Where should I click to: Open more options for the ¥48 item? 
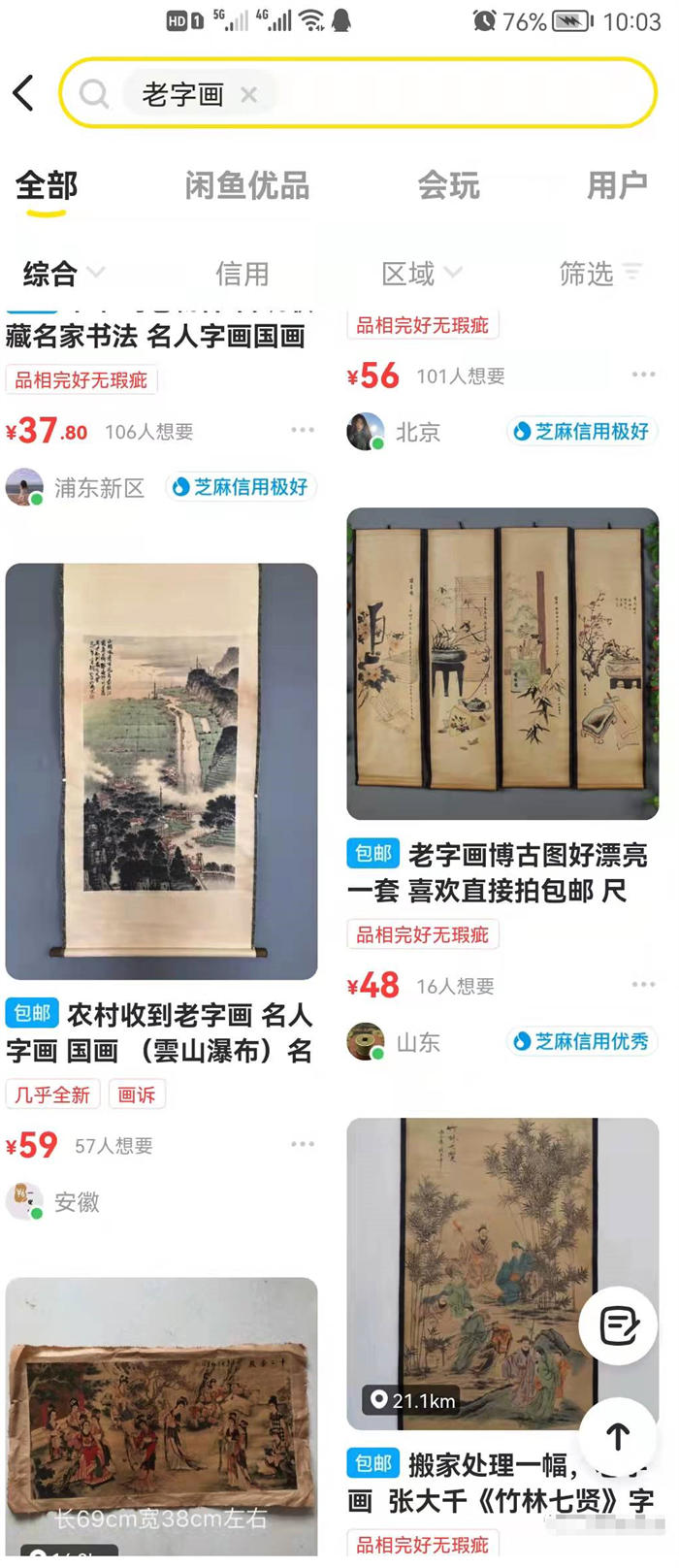tap(643, 985)
